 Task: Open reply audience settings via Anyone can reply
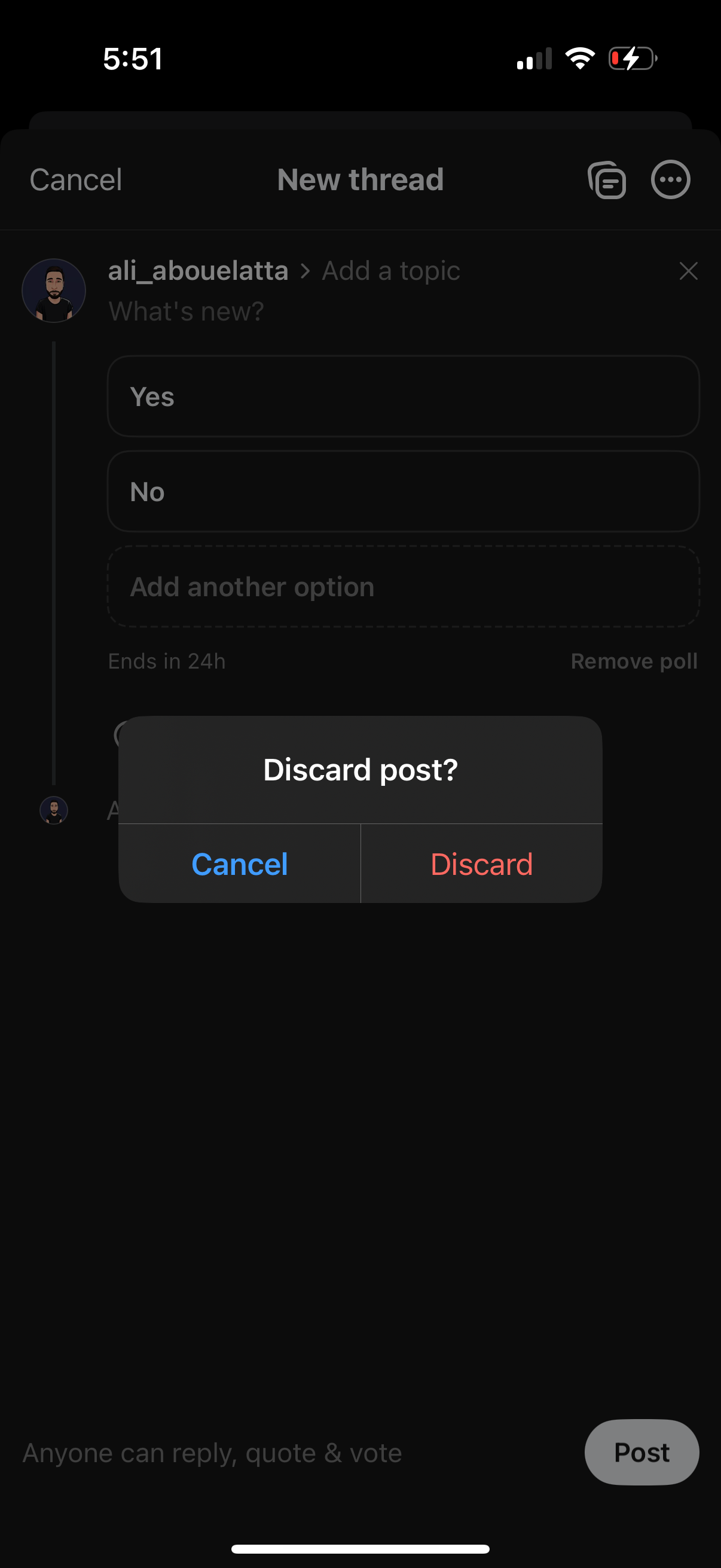point(212,1453)
